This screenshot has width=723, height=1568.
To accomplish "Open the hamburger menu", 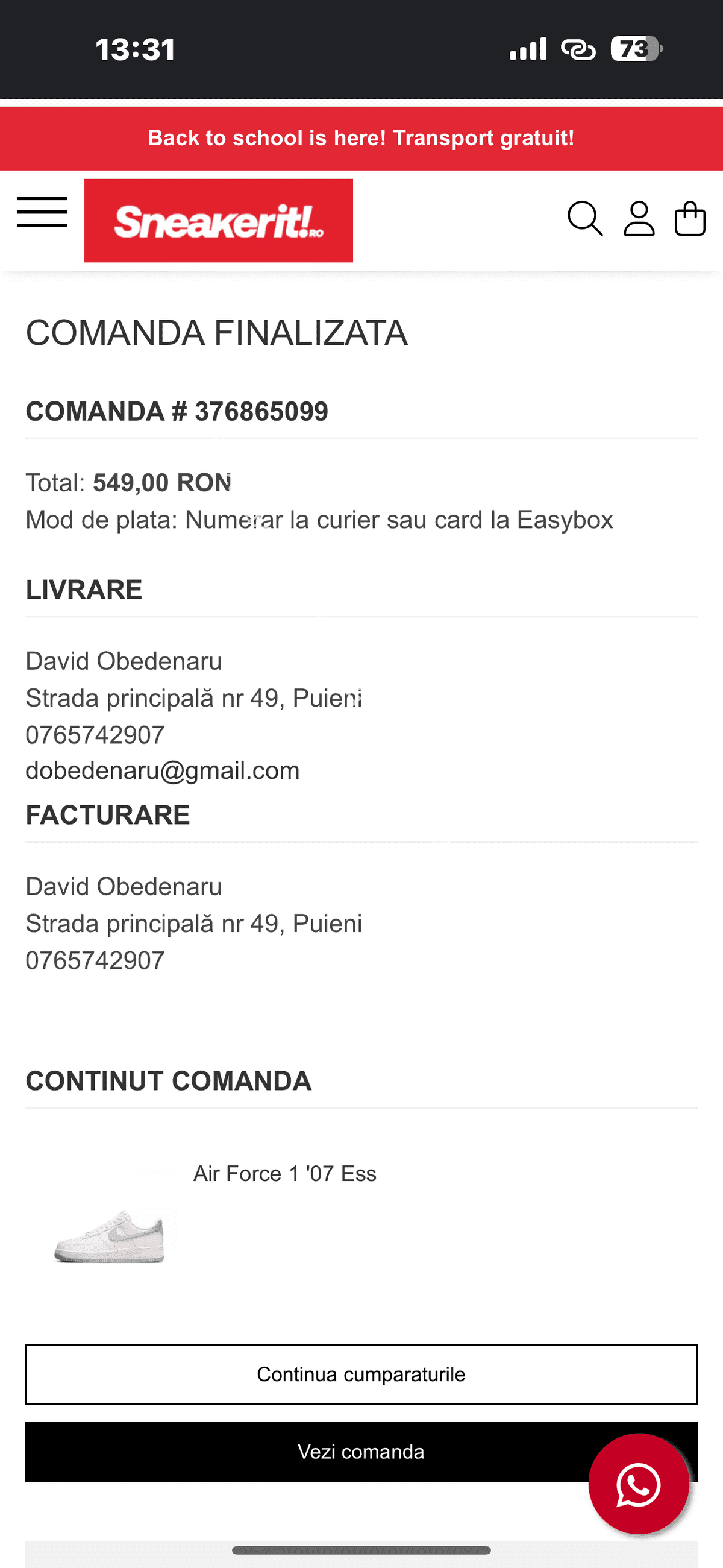I will tap(42, 212).
